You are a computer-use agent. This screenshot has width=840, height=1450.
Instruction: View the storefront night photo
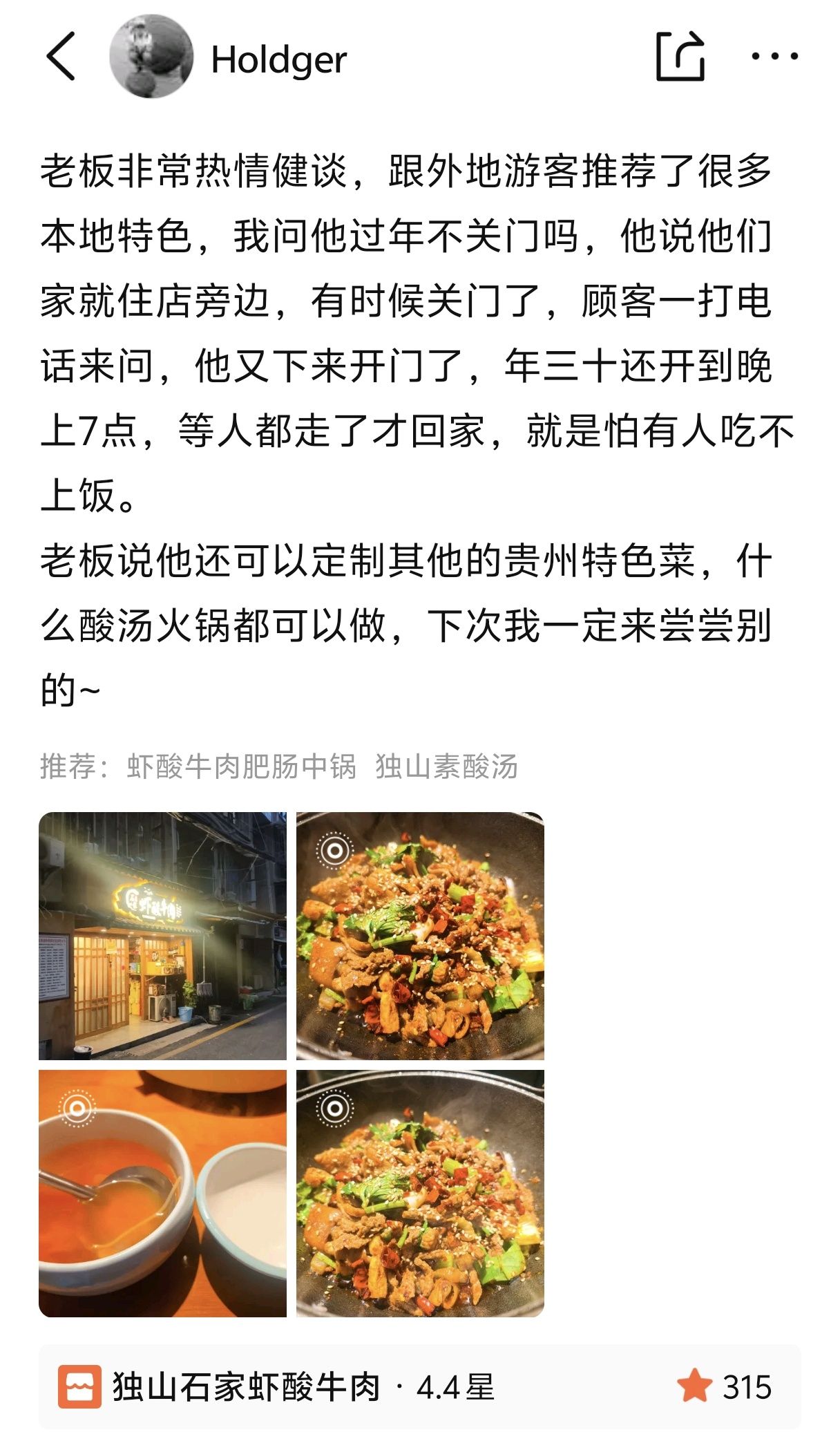click(162, 936)
